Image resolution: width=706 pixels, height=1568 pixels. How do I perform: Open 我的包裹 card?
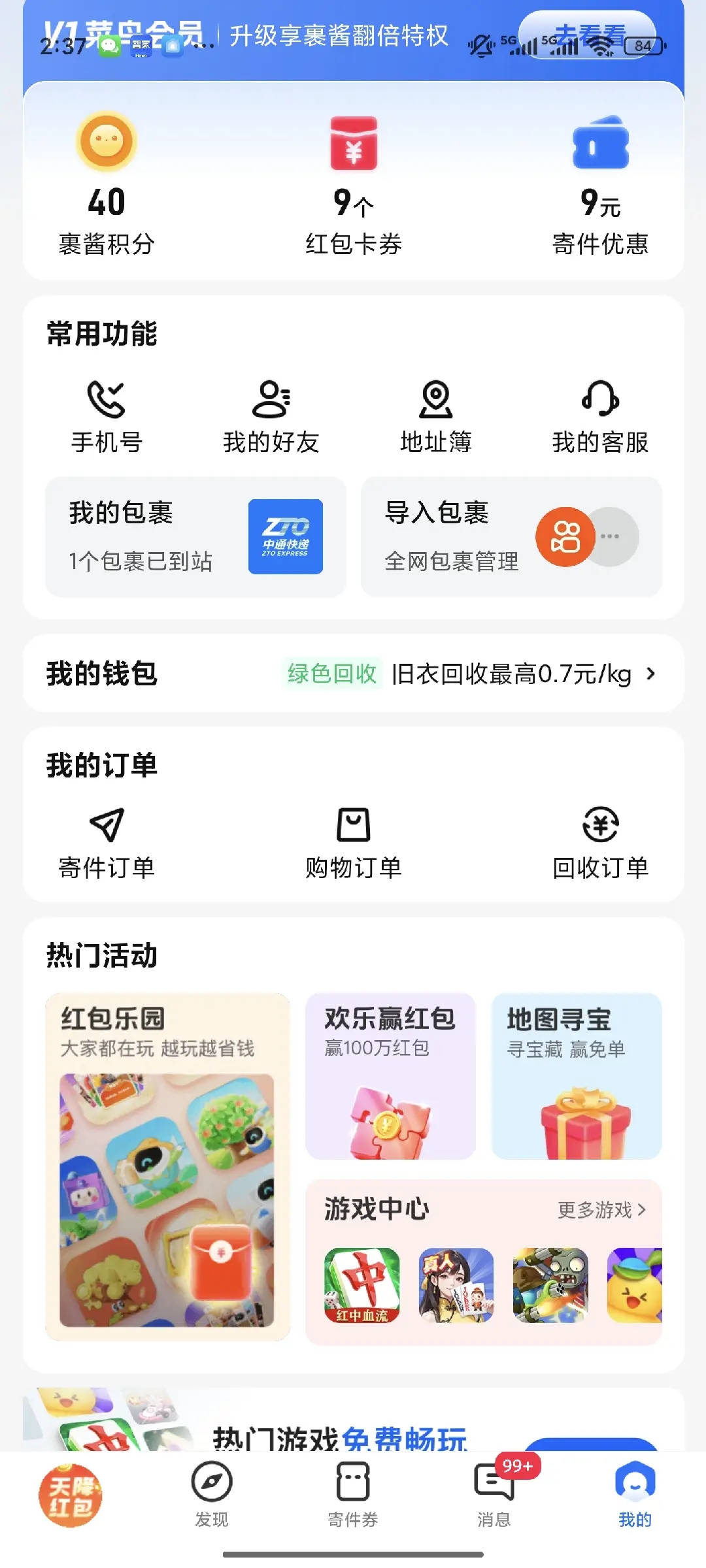[195, 536]
